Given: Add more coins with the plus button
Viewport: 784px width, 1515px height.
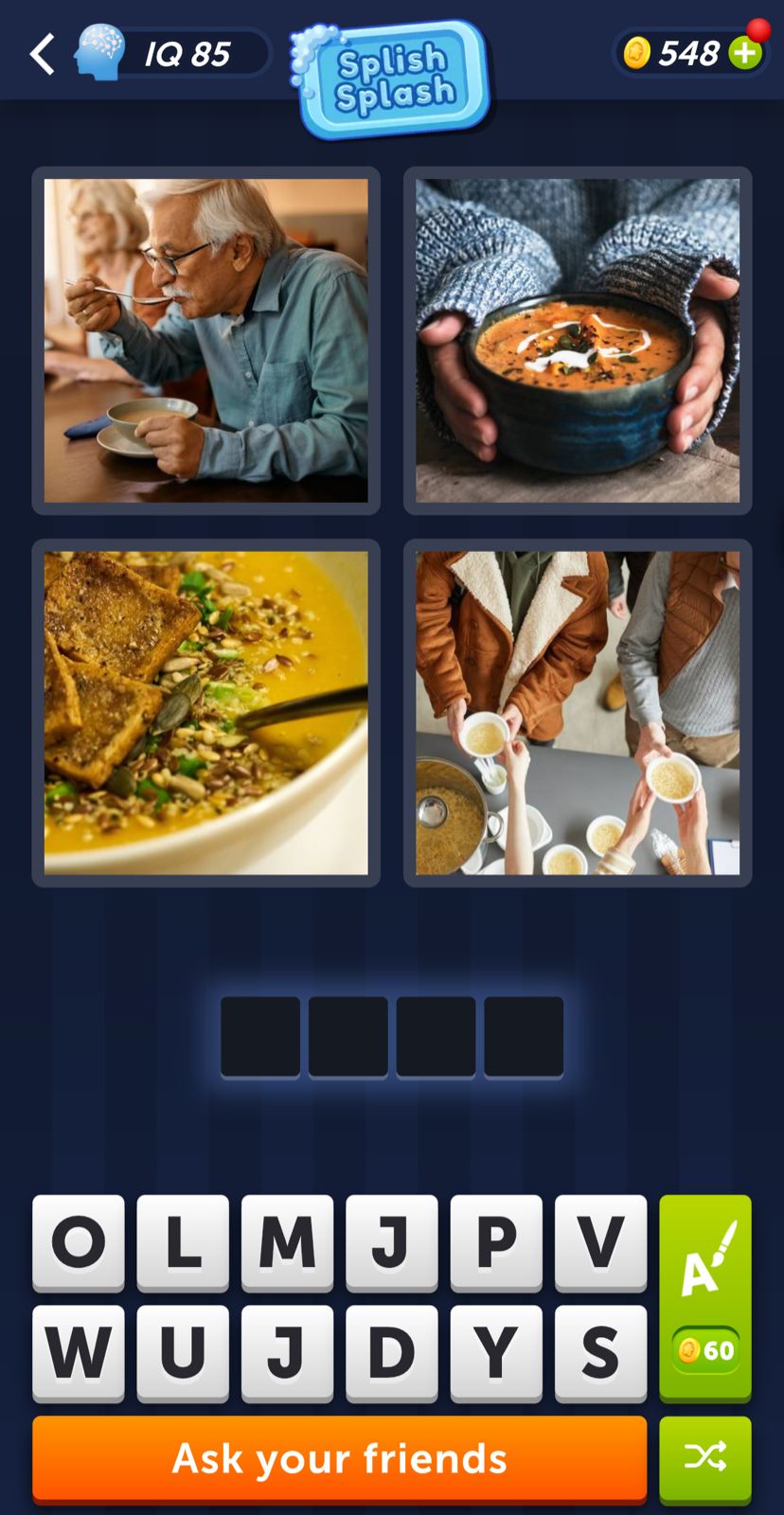Looking at the screenshot, I should [745, 54].
